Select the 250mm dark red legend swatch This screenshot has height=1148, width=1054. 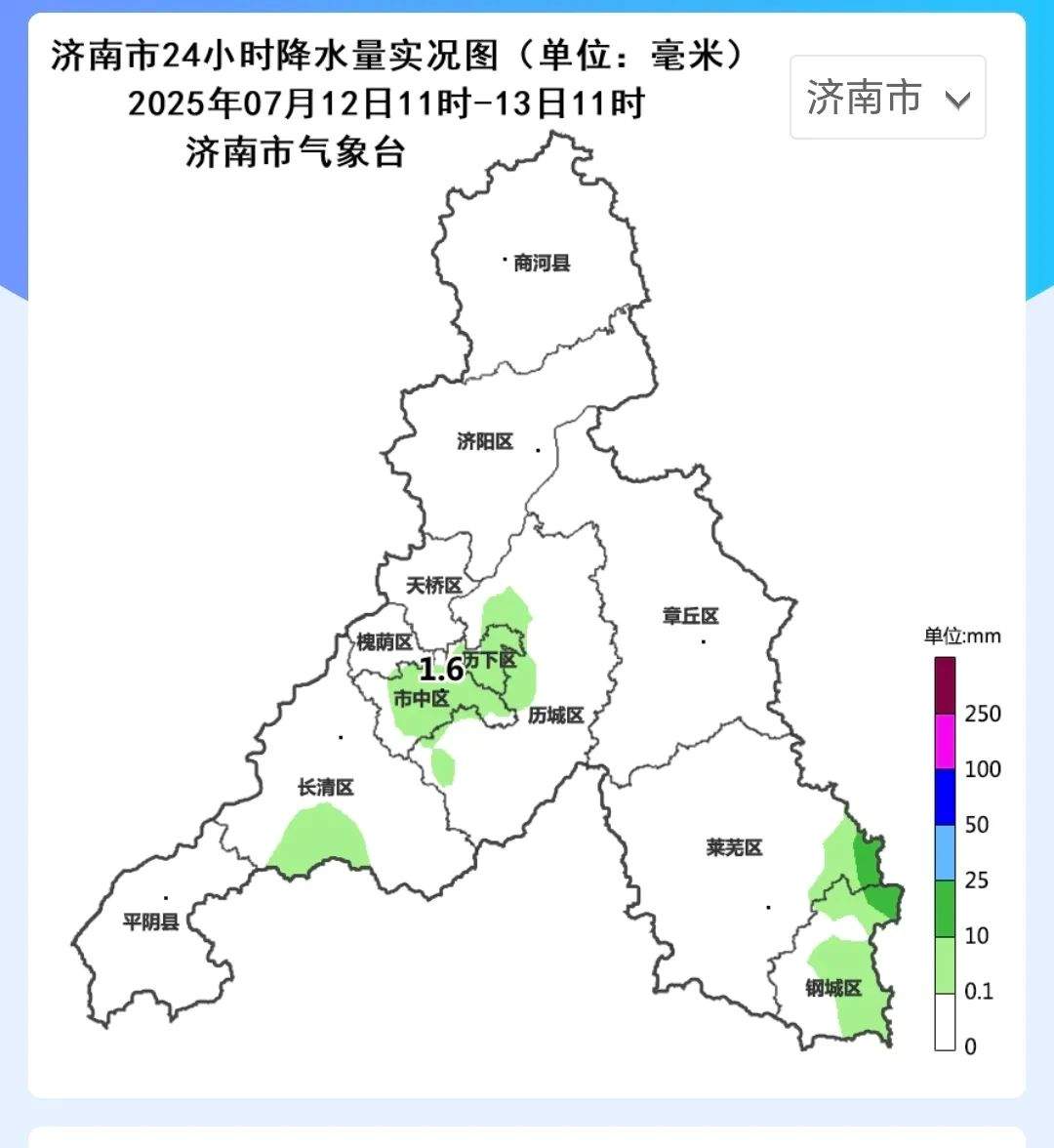(944, 683)
